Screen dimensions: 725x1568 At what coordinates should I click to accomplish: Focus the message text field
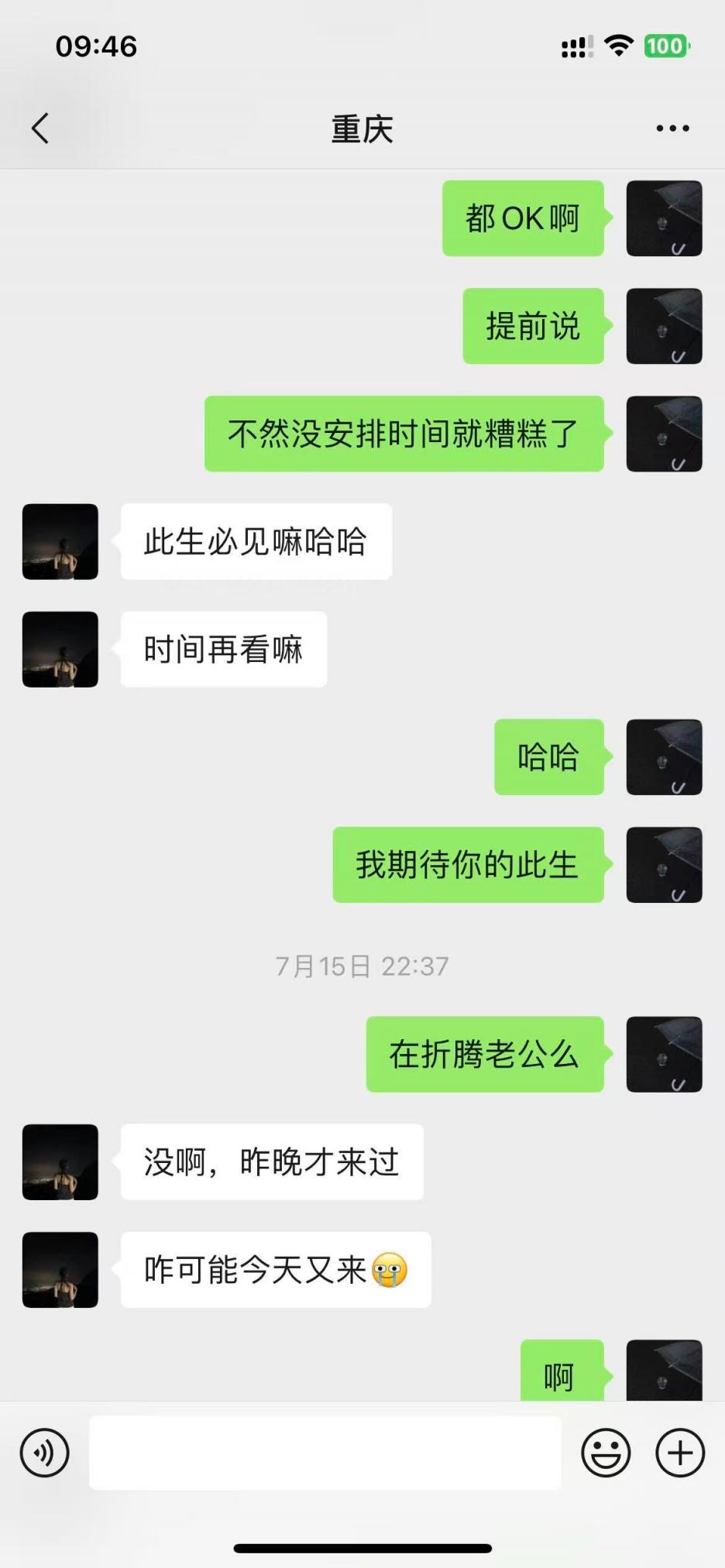coord(325,1453)
